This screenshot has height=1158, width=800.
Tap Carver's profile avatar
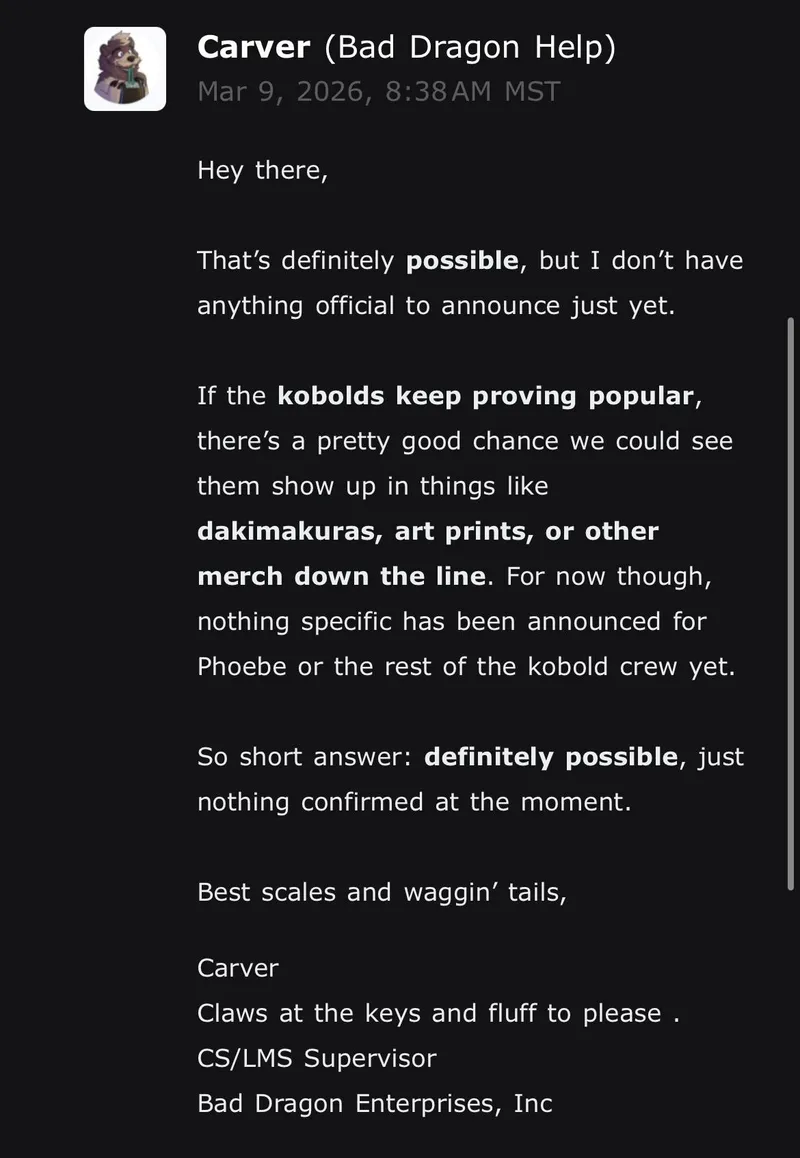click(125, 69)
